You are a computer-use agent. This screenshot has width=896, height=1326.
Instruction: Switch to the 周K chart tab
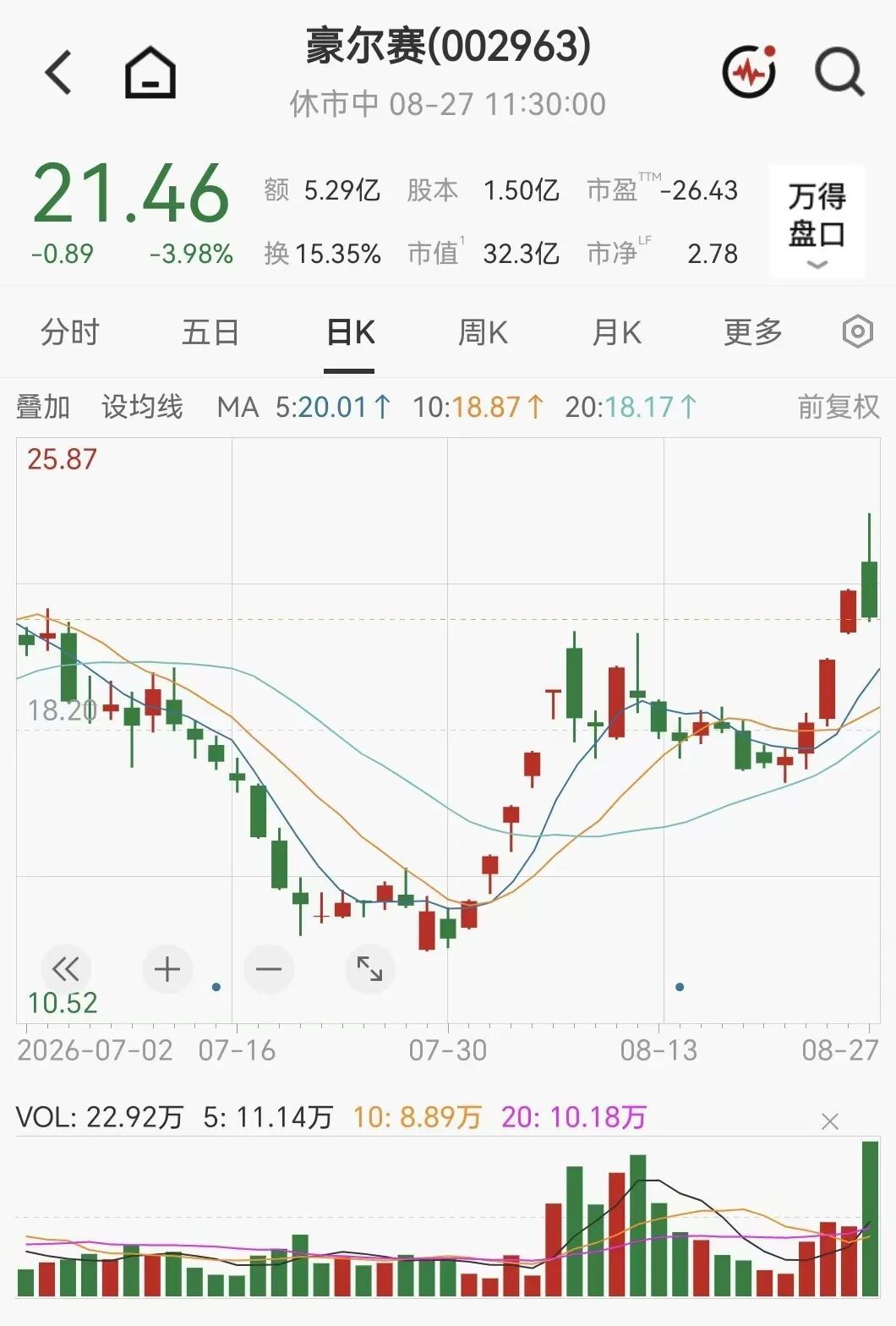483,332
